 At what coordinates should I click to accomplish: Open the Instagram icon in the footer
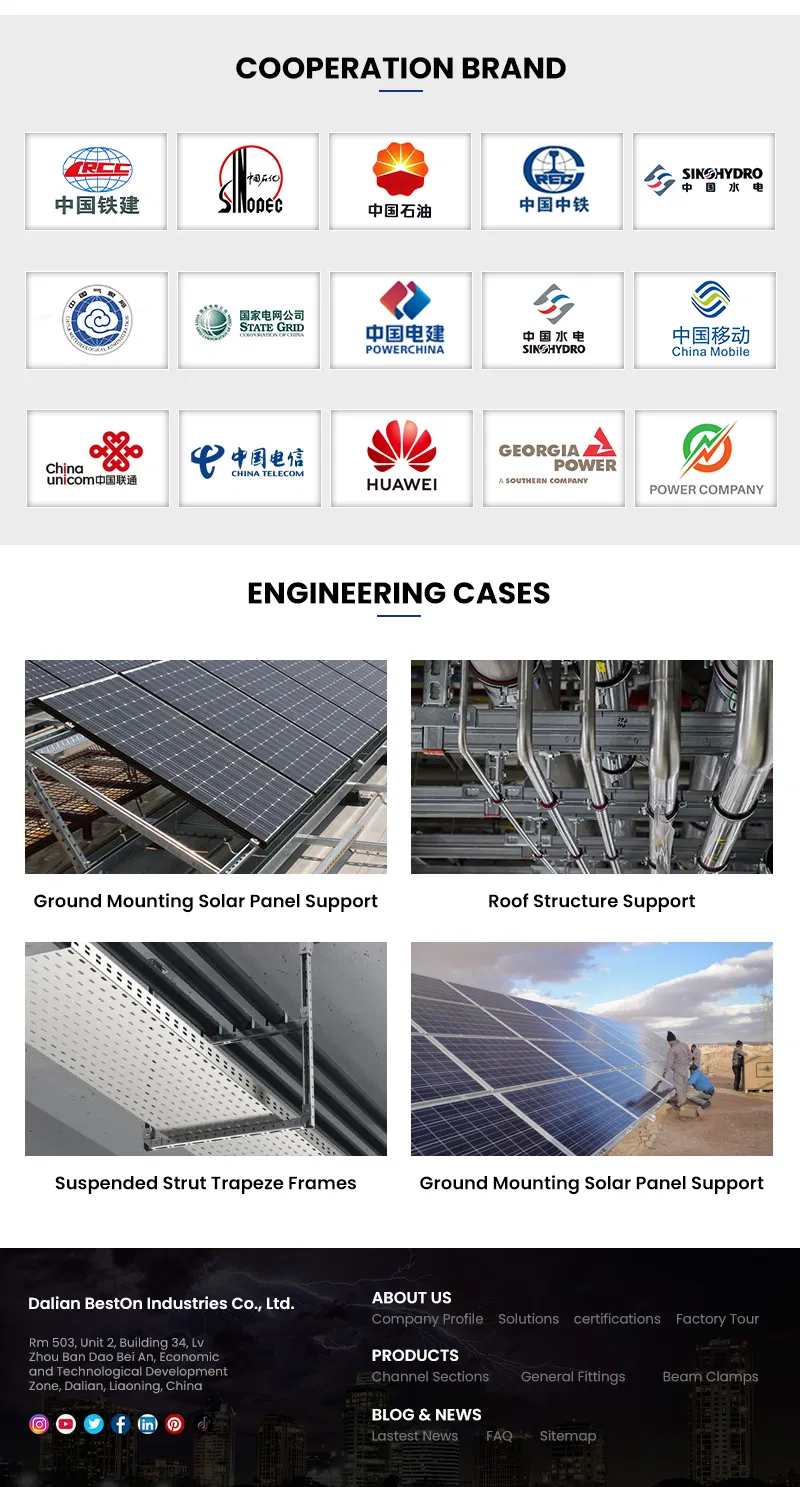[x=39, y=1424]
